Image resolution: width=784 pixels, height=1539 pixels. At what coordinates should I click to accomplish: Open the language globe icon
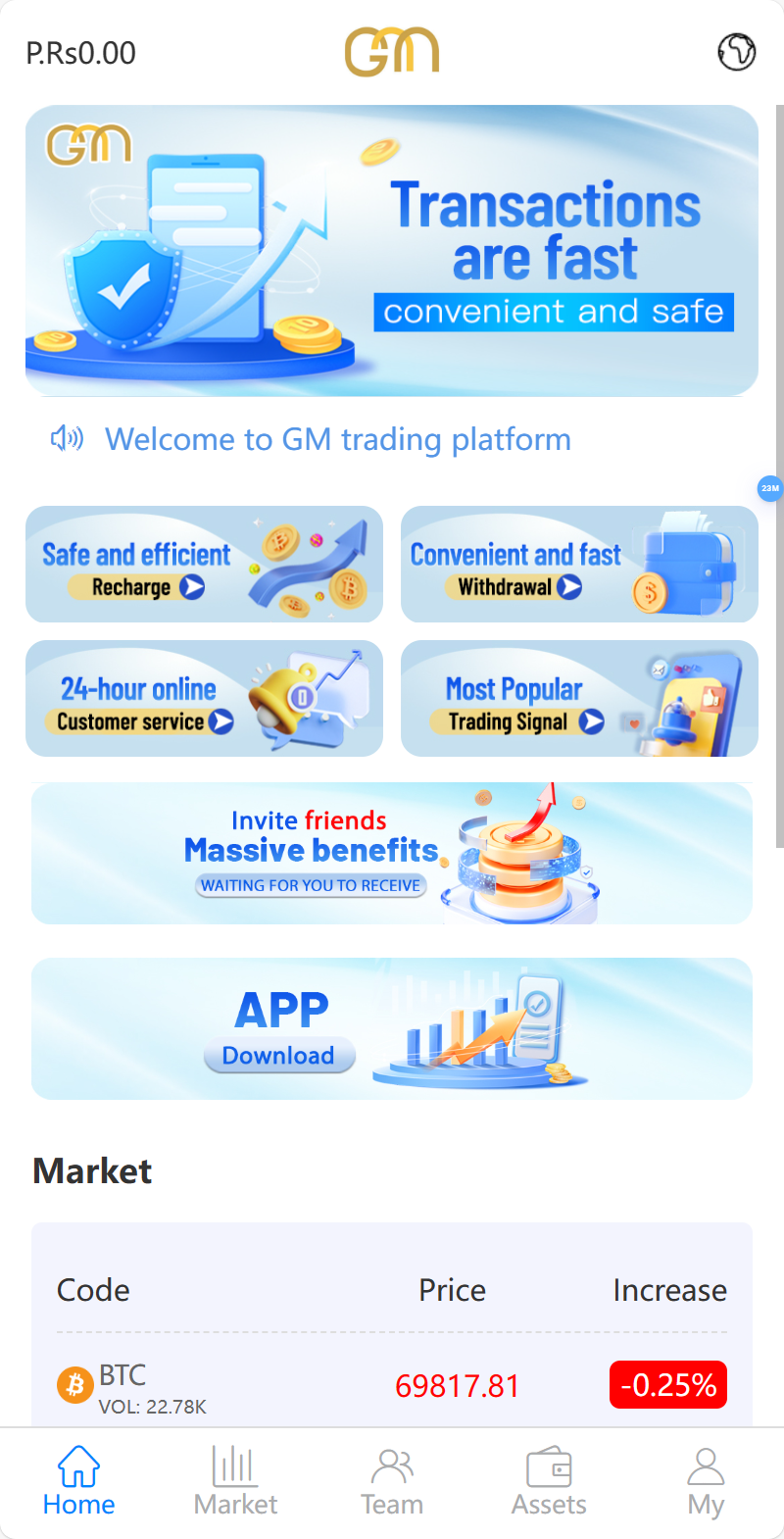[x=736, y=52]
